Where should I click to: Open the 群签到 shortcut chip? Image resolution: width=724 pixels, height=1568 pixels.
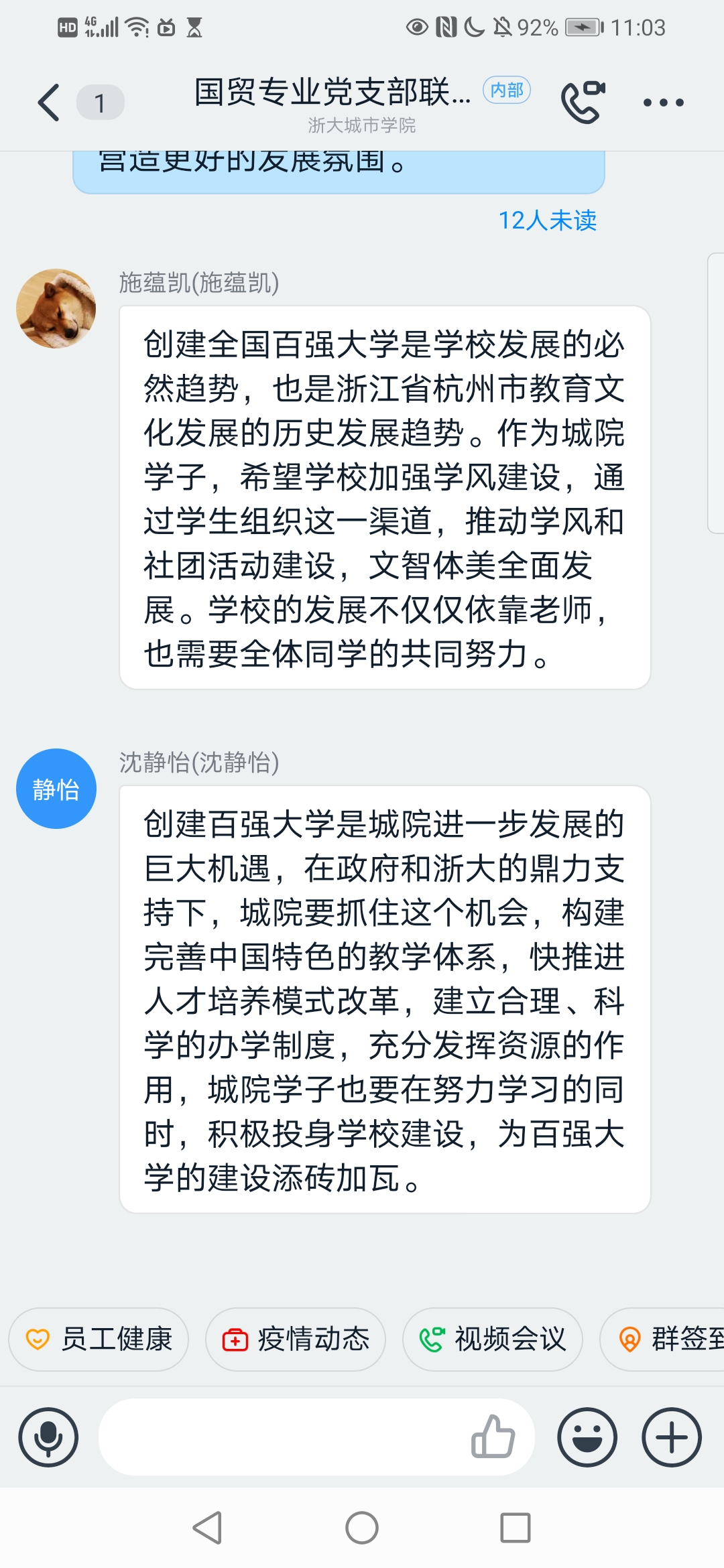tap(662, 1340)
